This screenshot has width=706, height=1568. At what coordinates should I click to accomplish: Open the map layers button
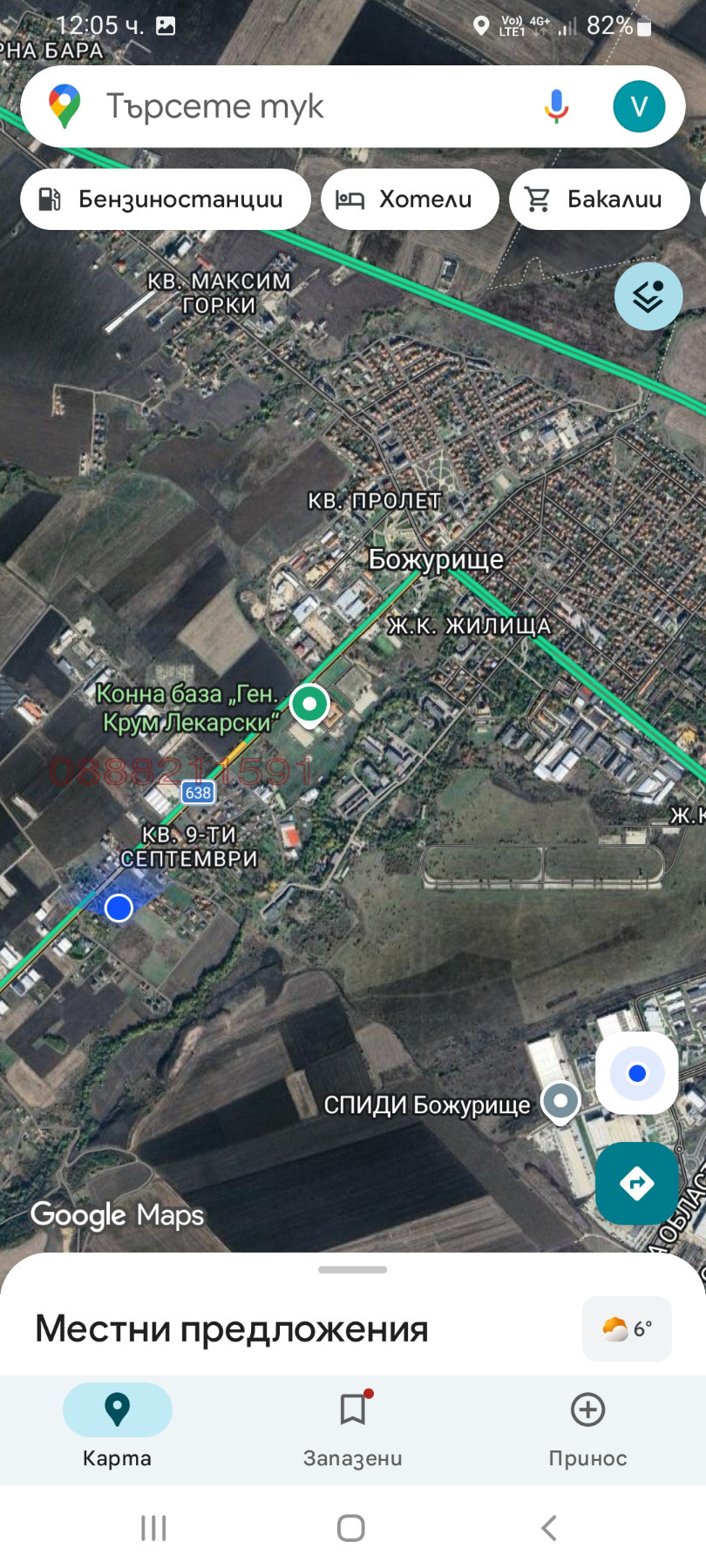[x=648, y=296]
